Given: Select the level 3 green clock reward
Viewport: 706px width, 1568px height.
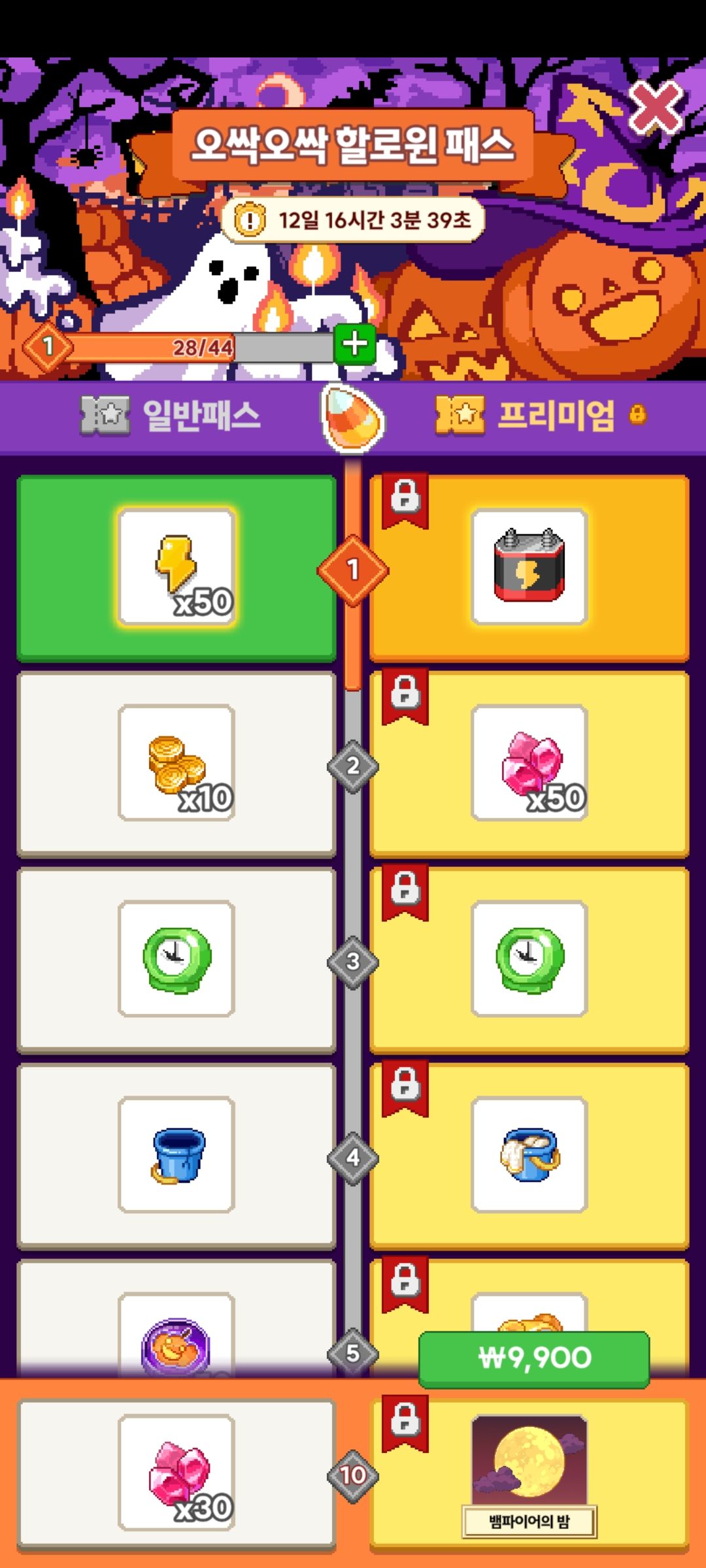Looking at the screenshot, I should (x=176, y=958).
